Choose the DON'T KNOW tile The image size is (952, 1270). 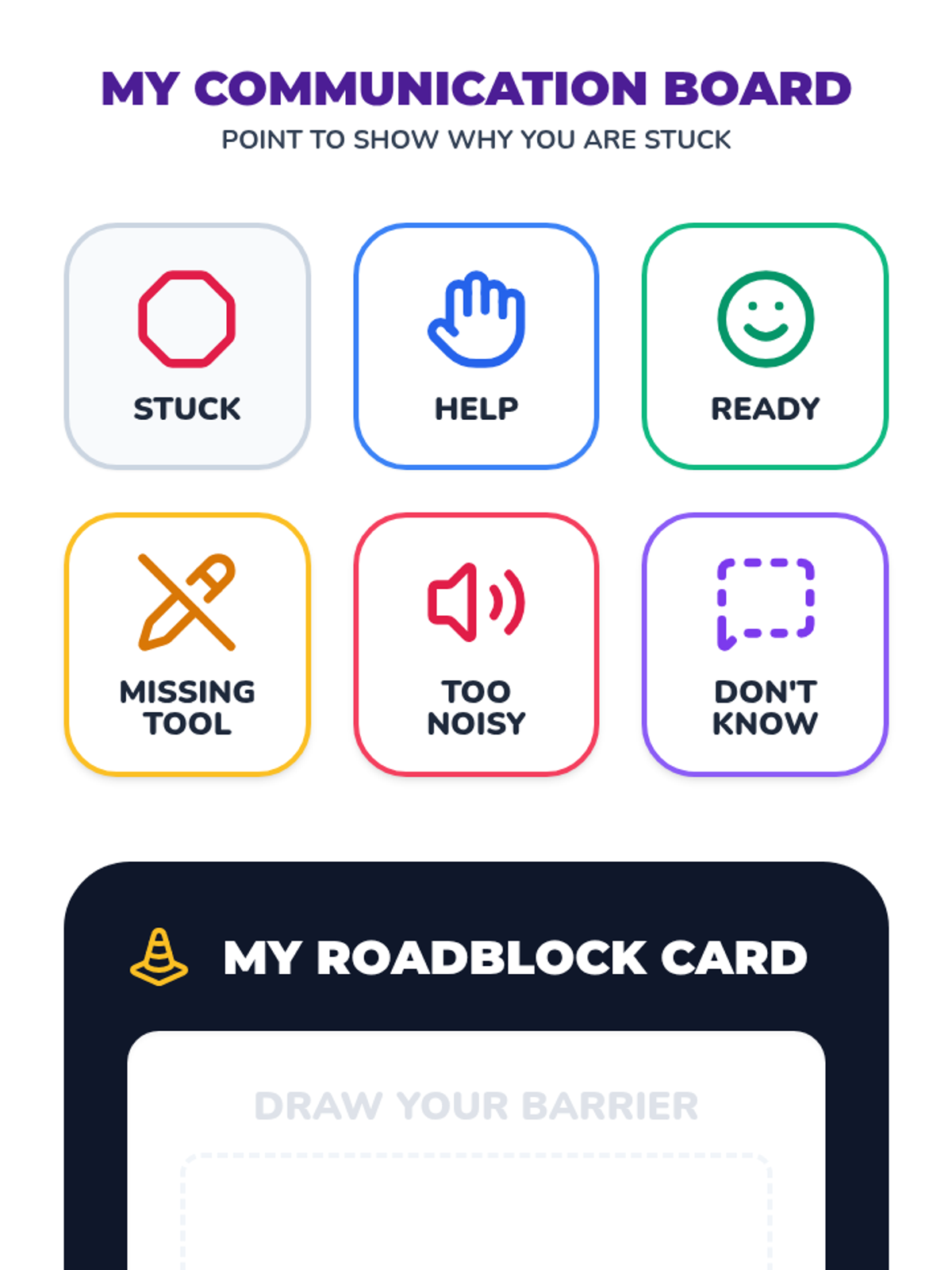coord(765,645)
